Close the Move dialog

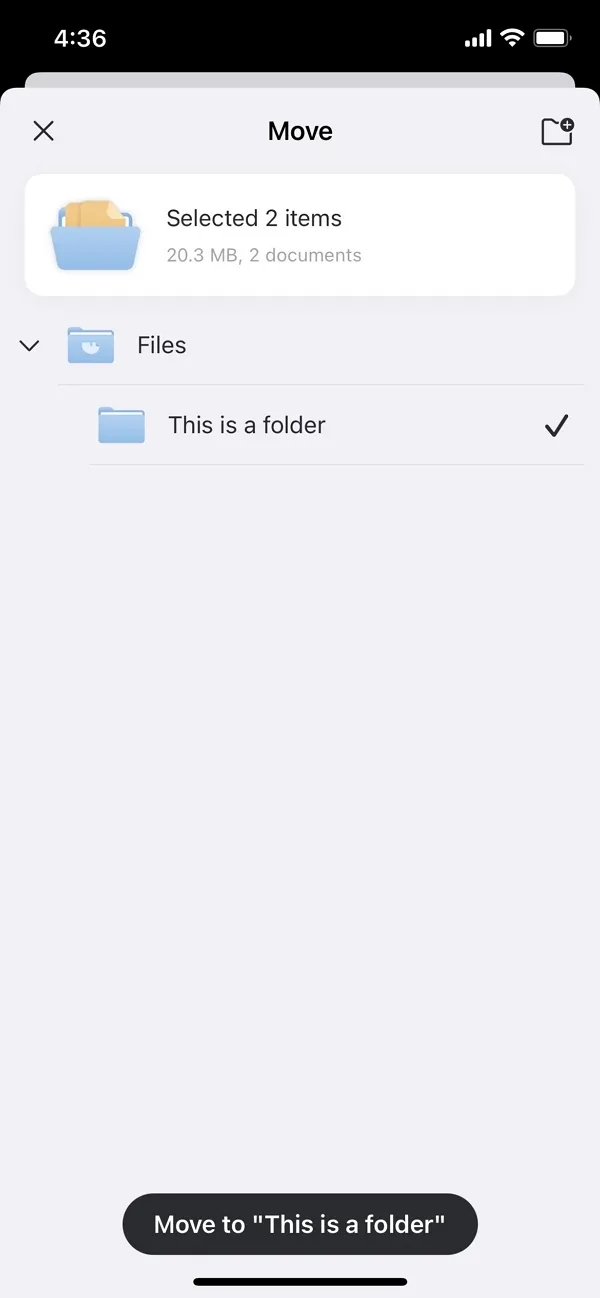(x=44, y=131)
